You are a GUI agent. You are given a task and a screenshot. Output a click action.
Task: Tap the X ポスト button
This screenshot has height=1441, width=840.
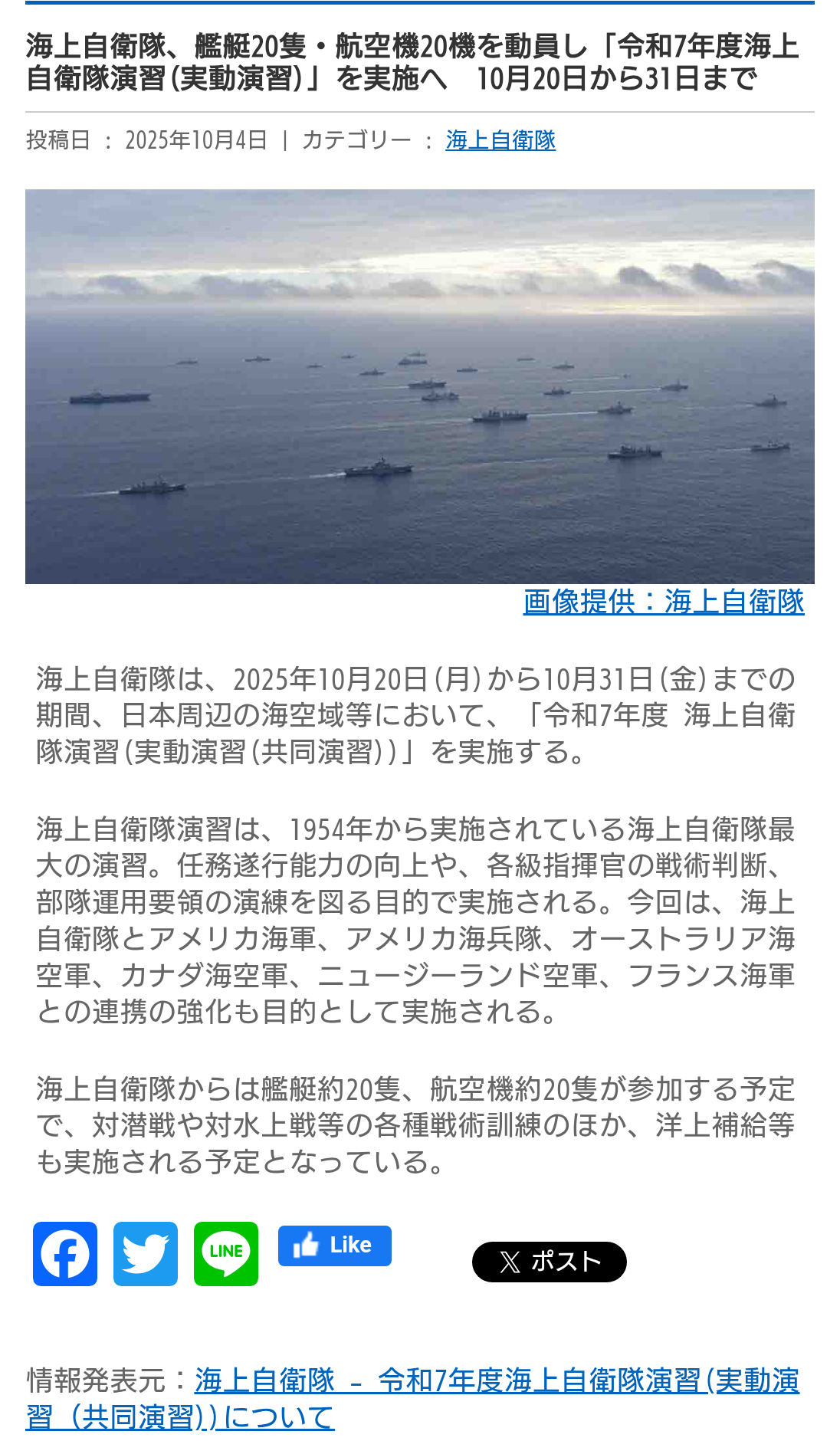549,1262
